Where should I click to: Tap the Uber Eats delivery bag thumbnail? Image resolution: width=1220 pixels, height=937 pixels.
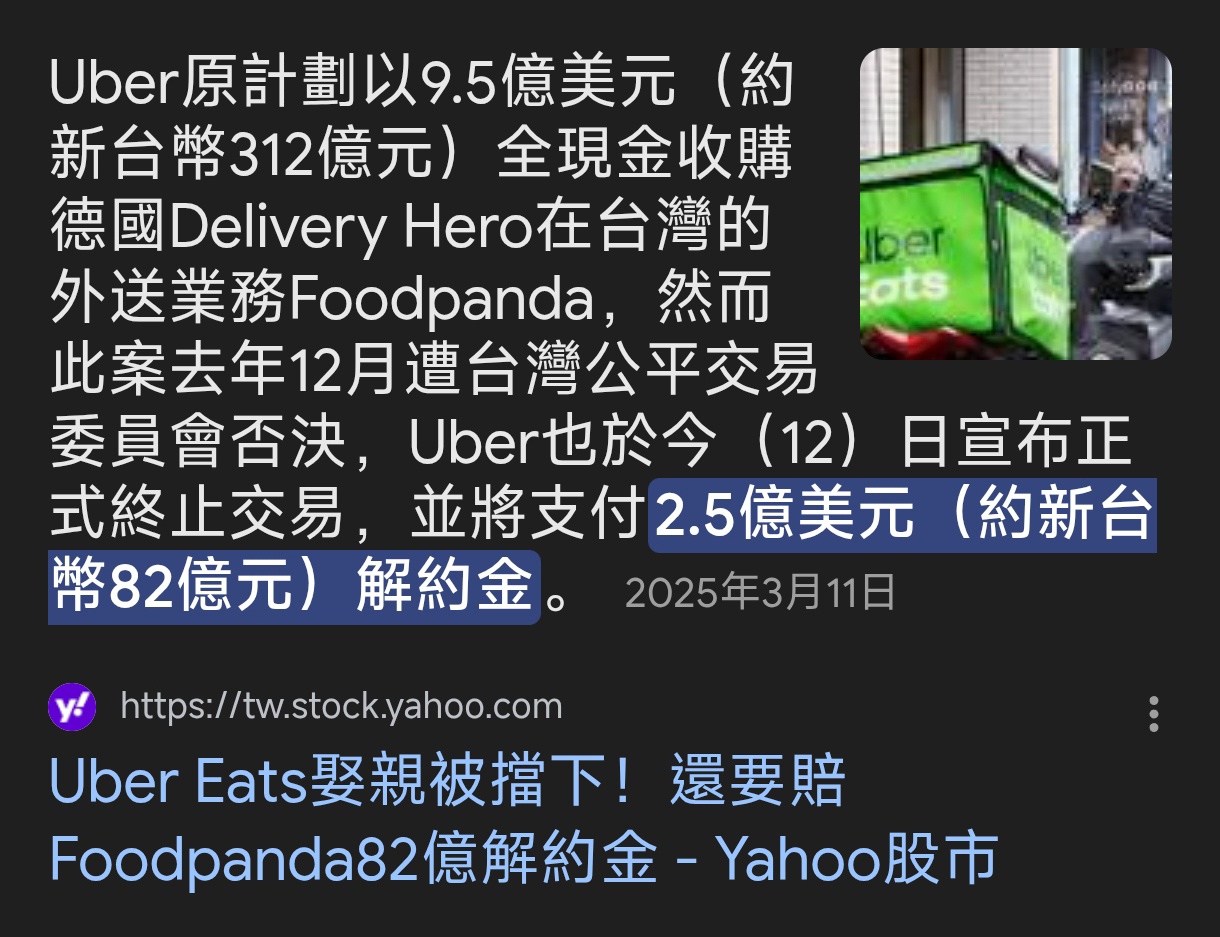(1015, 204)
